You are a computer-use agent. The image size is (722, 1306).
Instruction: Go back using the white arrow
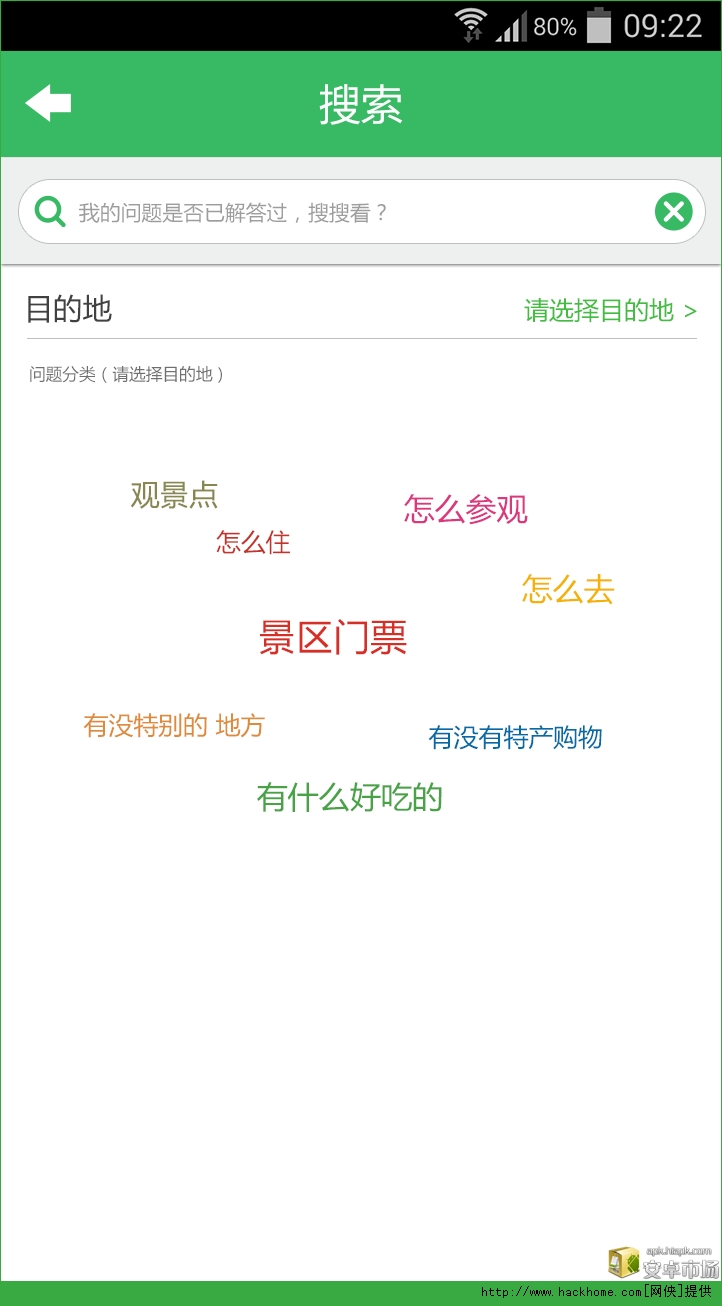(x=48, y=103)
